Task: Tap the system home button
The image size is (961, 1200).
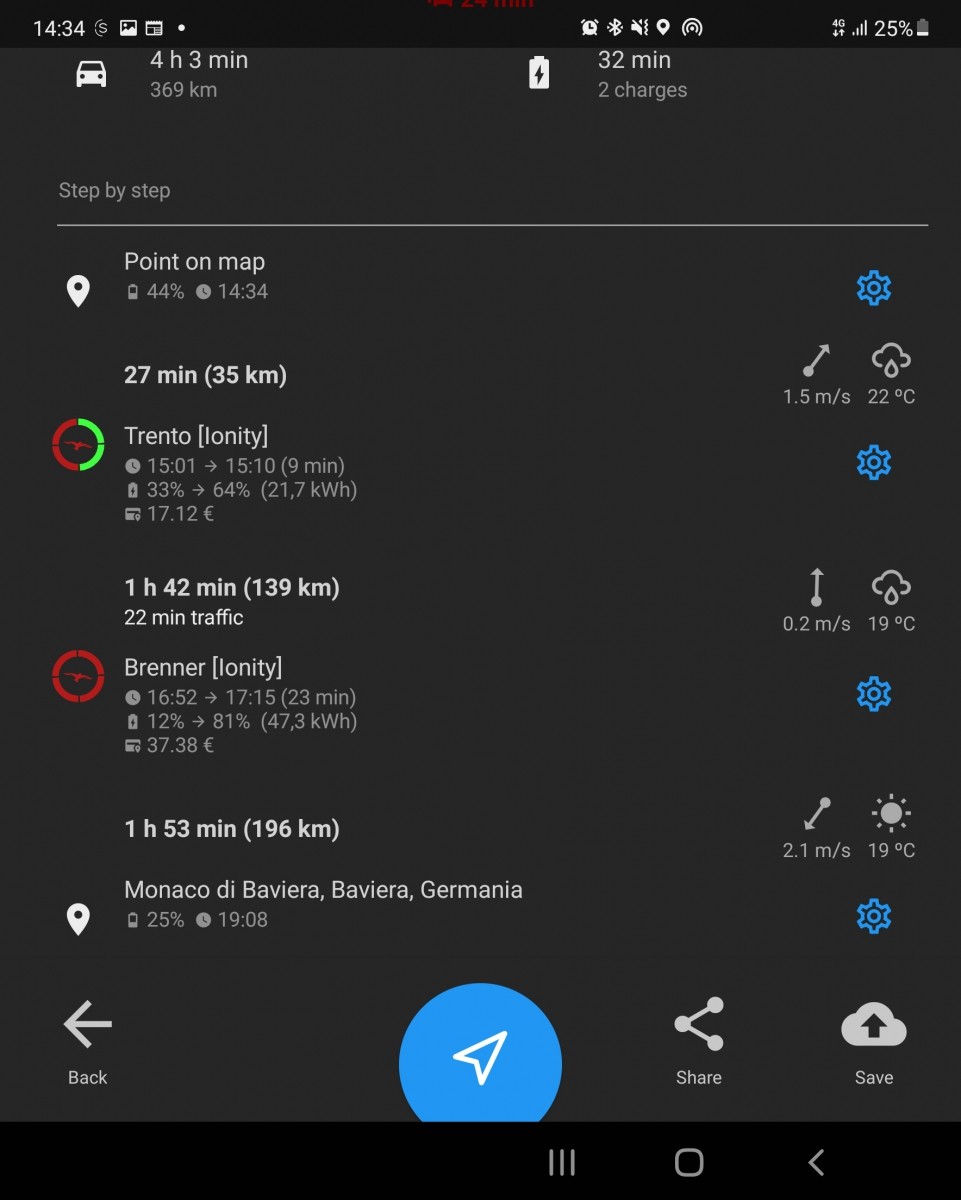Action: (689, 1162)
